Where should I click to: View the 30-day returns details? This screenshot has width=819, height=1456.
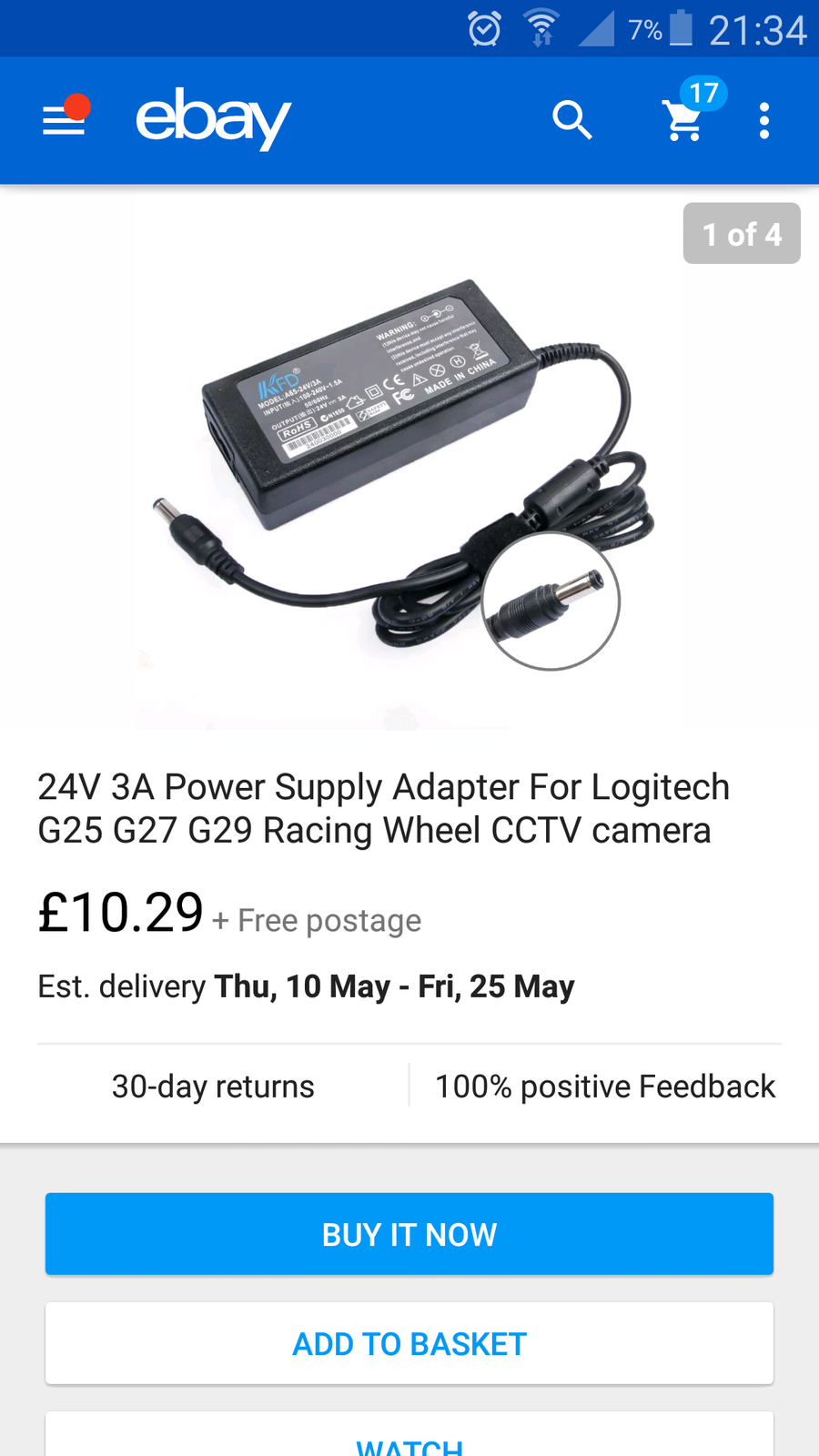coord(213,1086)
